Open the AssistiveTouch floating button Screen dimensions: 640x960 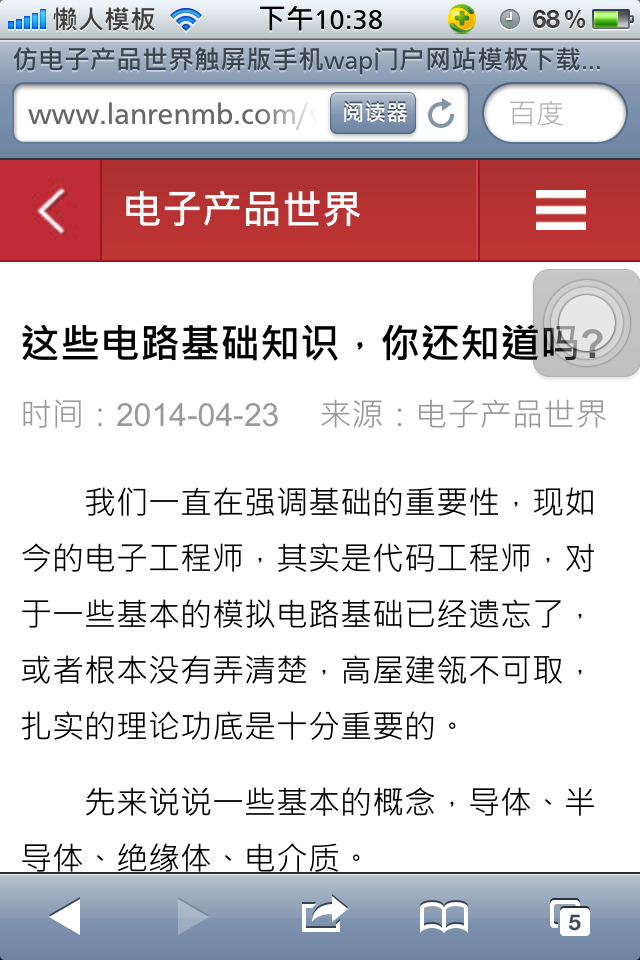point(588,323)
